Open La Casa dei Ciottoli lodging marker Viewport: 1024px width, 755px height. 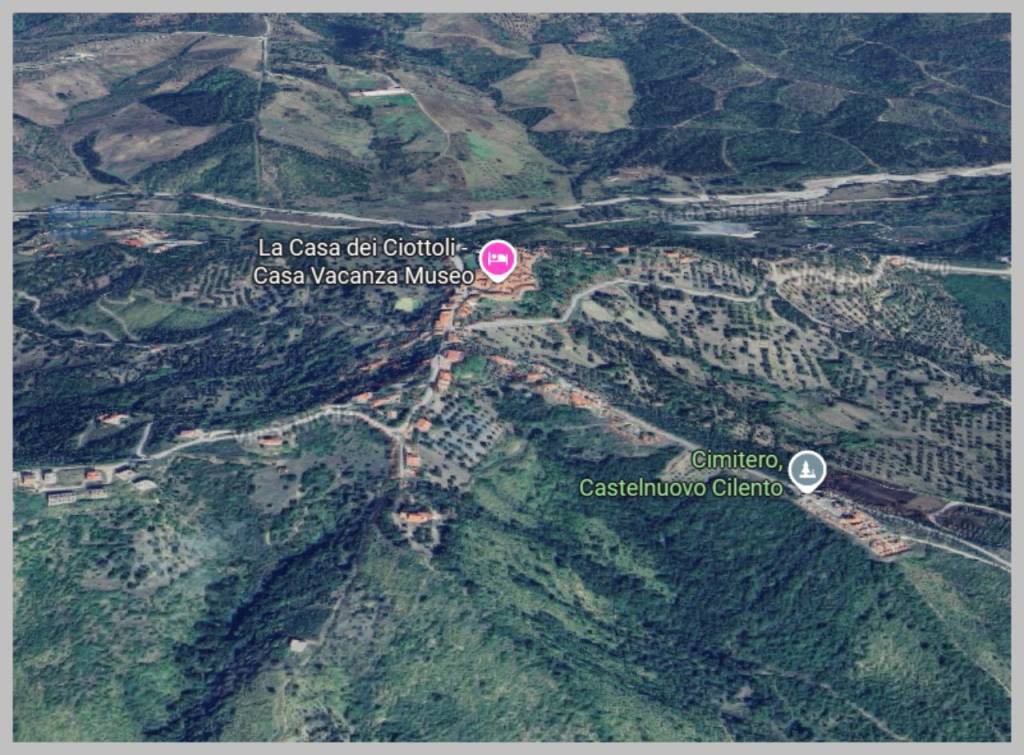tap(497, 260)
